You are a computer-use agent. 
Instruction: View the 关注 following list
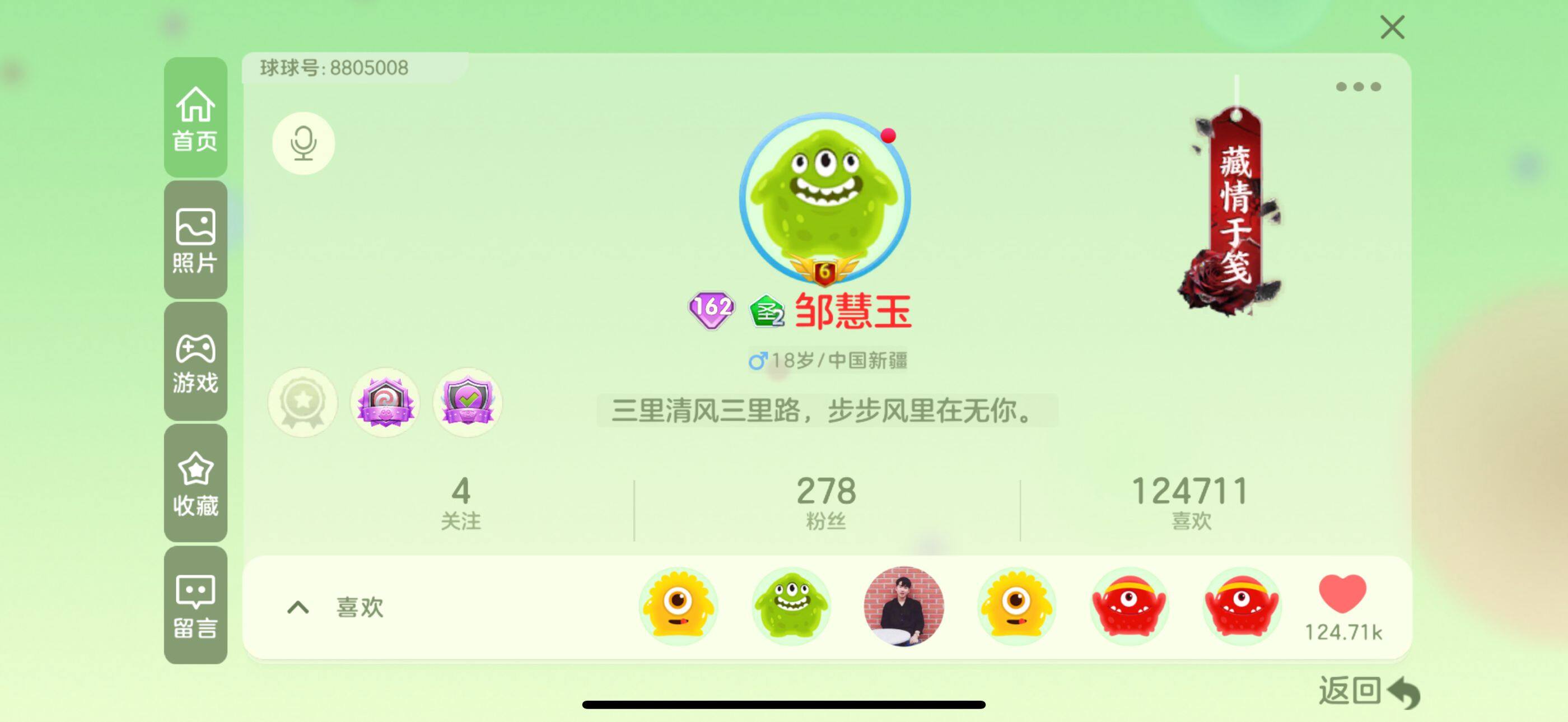click(x=461, y=503)
